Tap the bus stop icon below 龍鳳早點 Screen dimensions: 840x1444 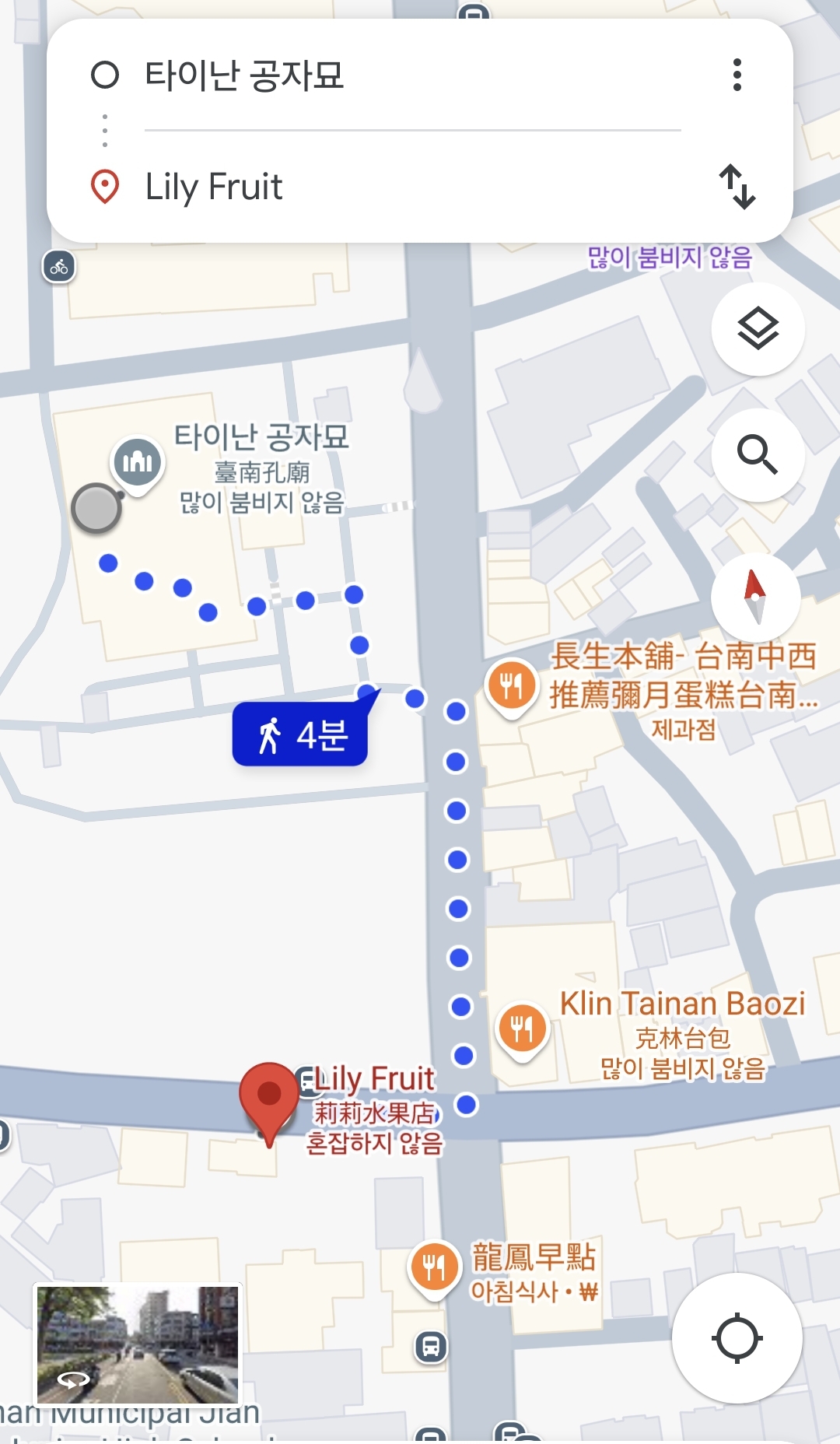pyautogui.click(x=431, y=1346)
